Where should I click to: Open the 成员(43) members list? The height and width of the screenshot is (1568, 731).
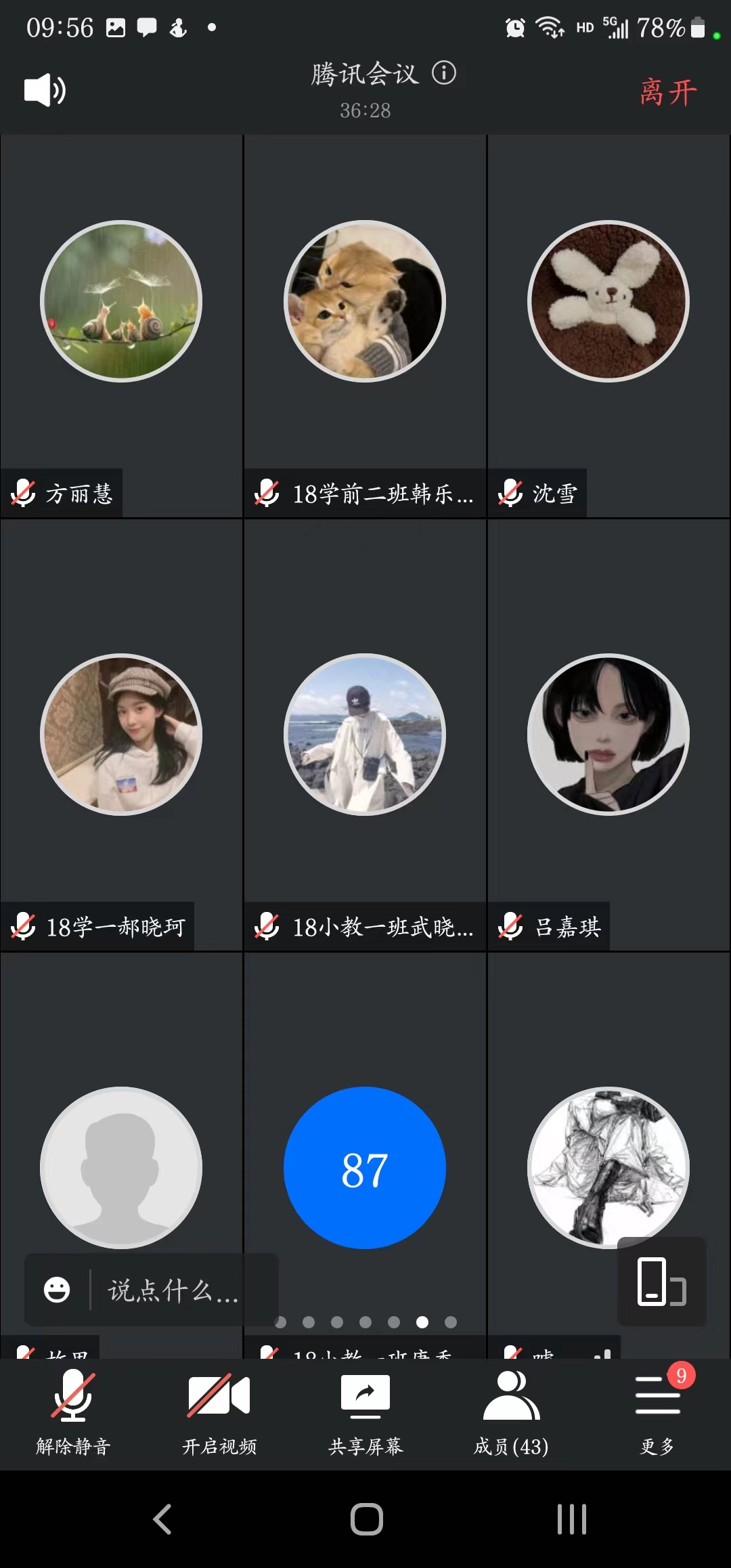click(x=511, y=1412)
